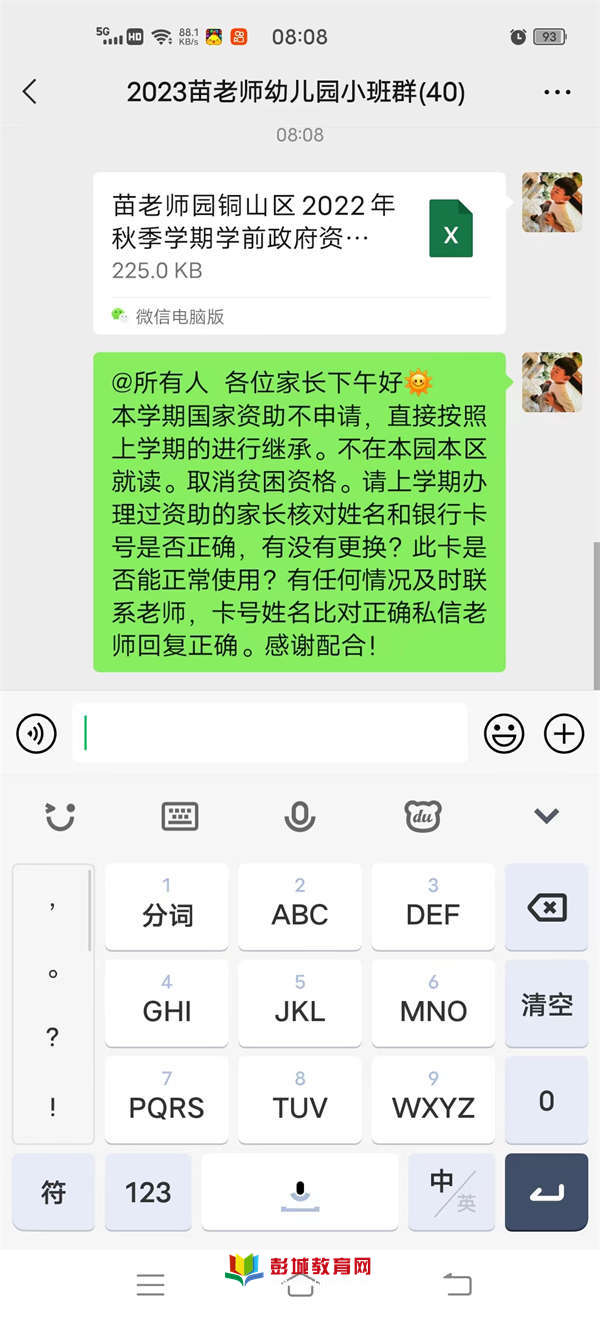The height and width of the screenshot is (1320, 600).
Task: Tap the 分词 key
Action: click(x=167, y=908)
